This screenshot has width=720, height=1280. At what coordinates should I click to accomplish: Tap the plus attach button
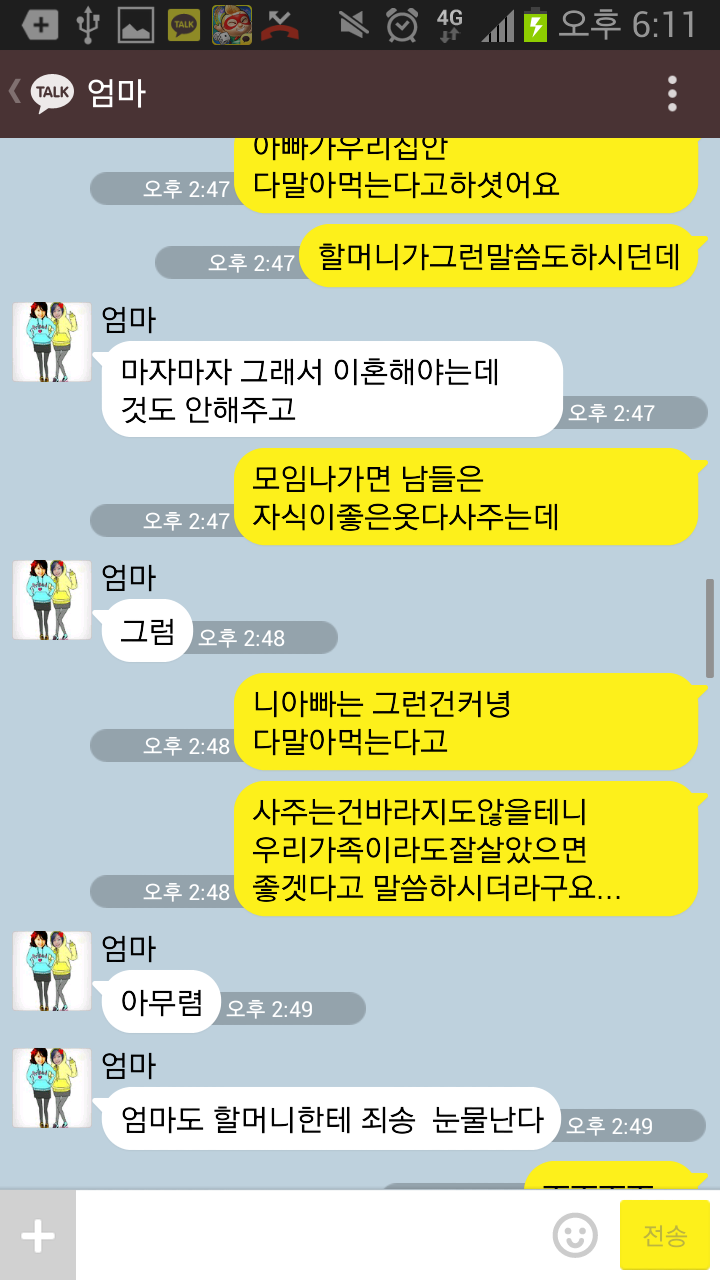click(38, 1236)
